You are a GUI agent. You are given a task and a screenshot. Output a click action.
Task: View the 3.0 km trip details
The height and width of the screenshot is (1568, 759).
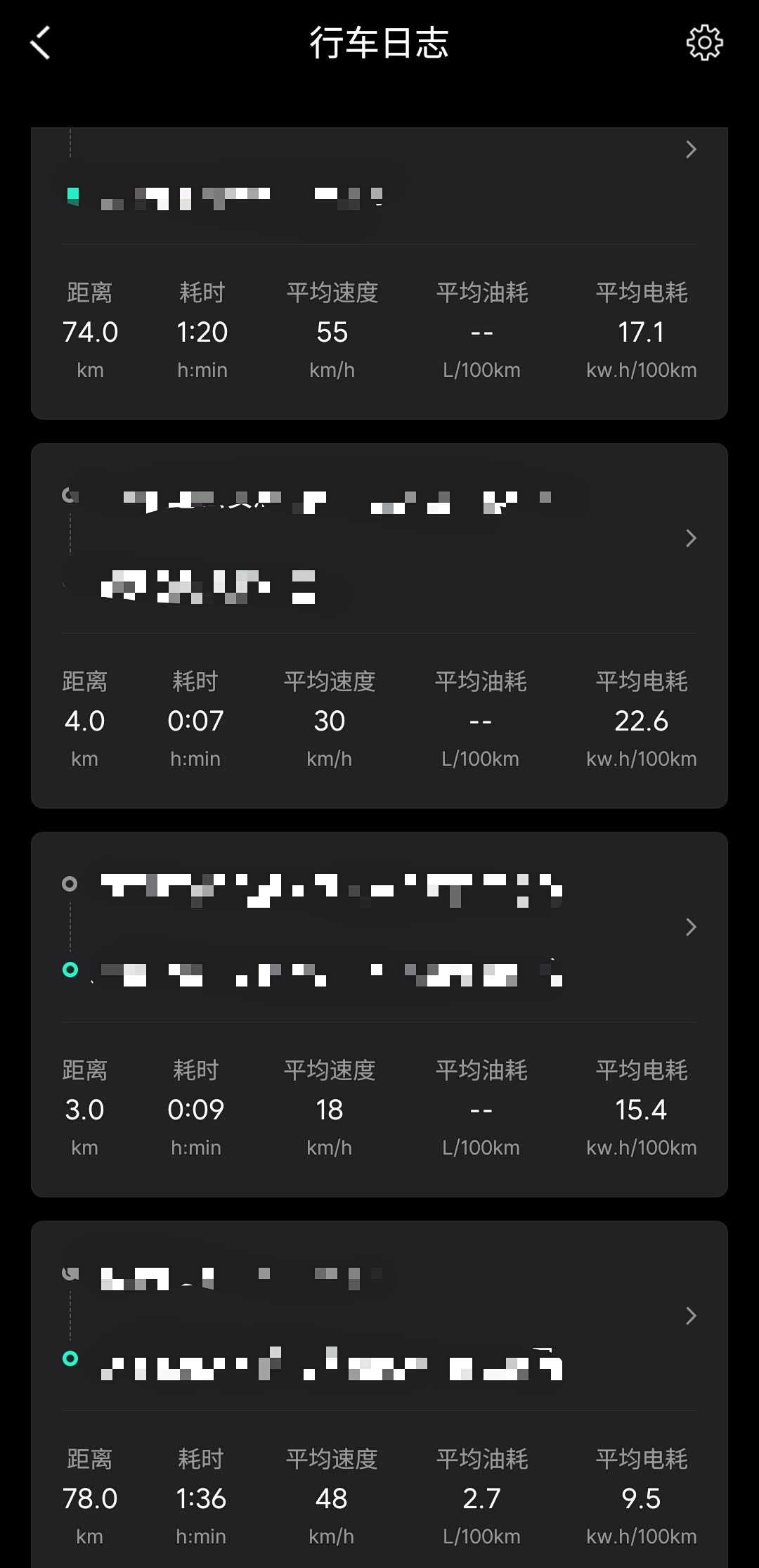click(379, 1015)
